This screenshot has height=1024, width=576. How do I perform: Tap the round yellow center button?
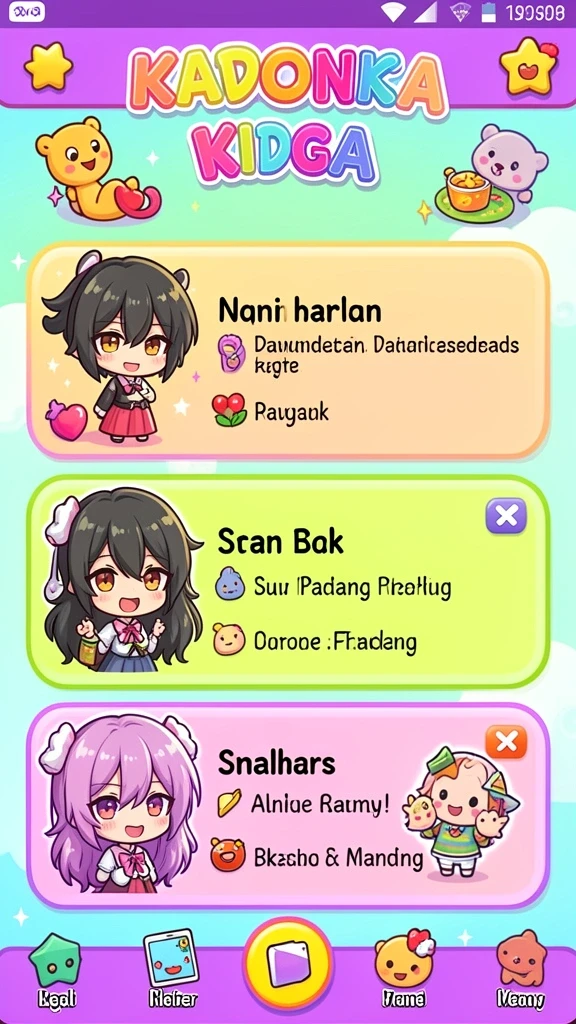[288, 964]
